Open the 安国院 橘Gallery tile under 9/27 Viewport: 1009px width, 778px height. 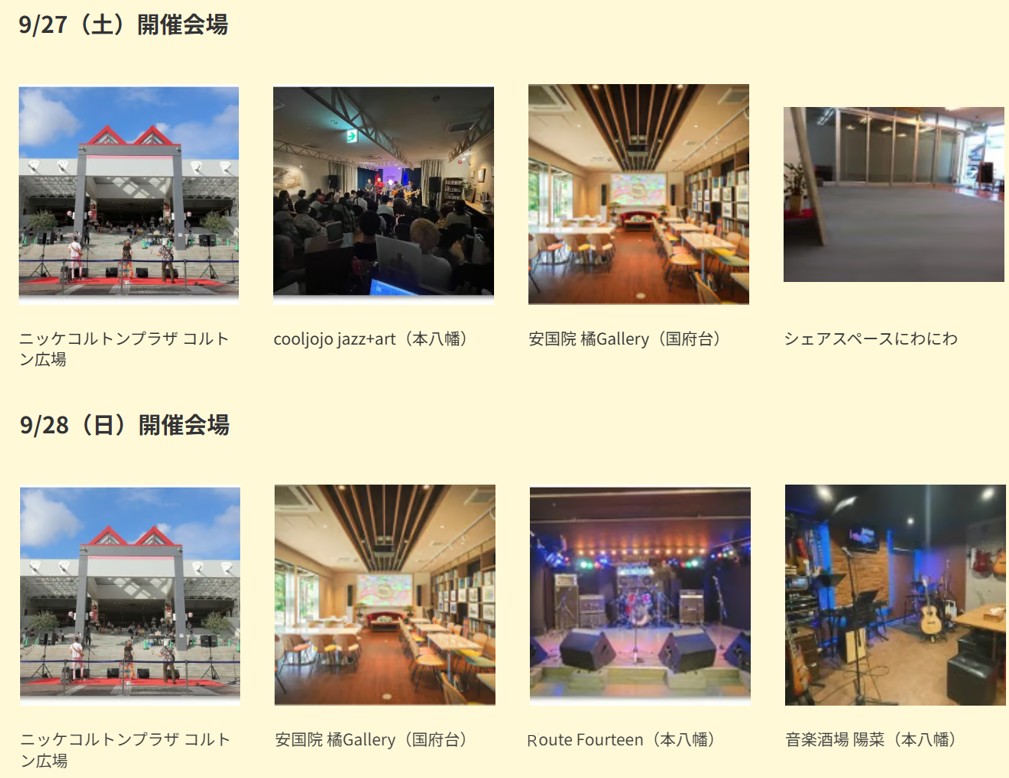(638, 194)
